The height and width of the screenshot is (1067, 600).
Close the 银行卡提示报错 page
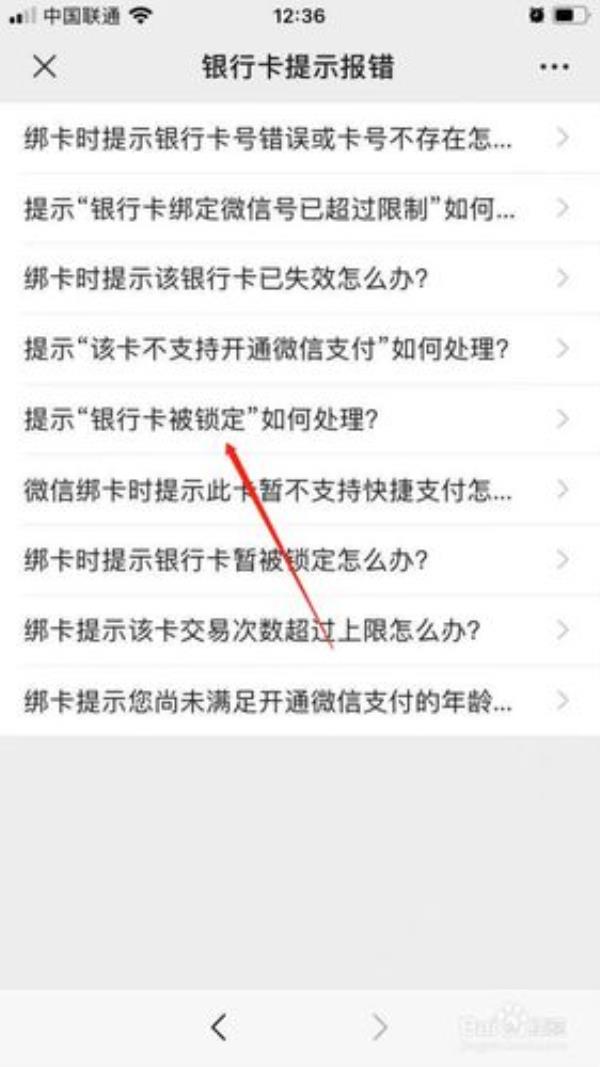pyautogui.click(x=45, y=67)
